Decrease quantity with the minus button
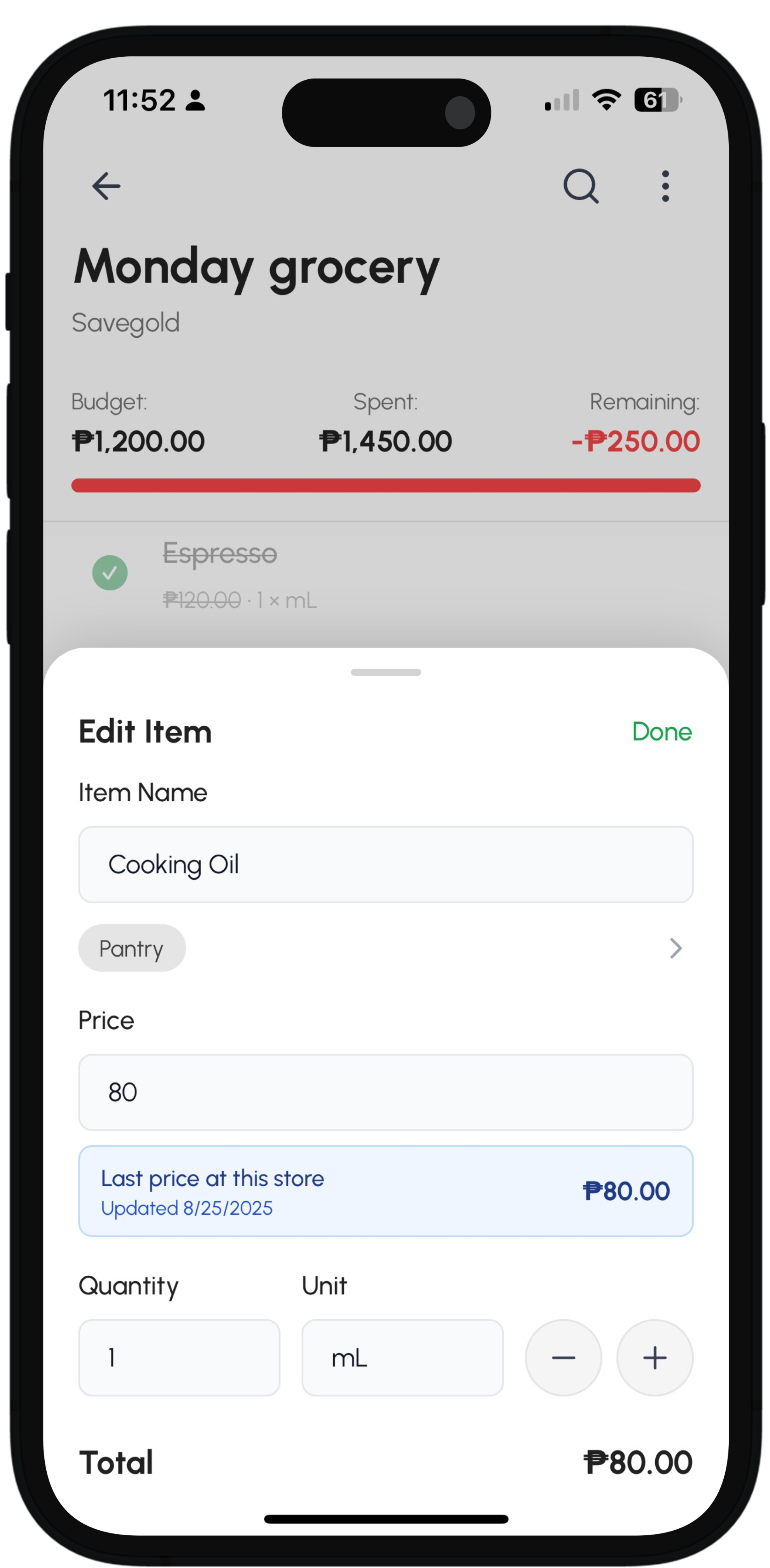Screen dimensions: 770x1568 (563, 1357)
